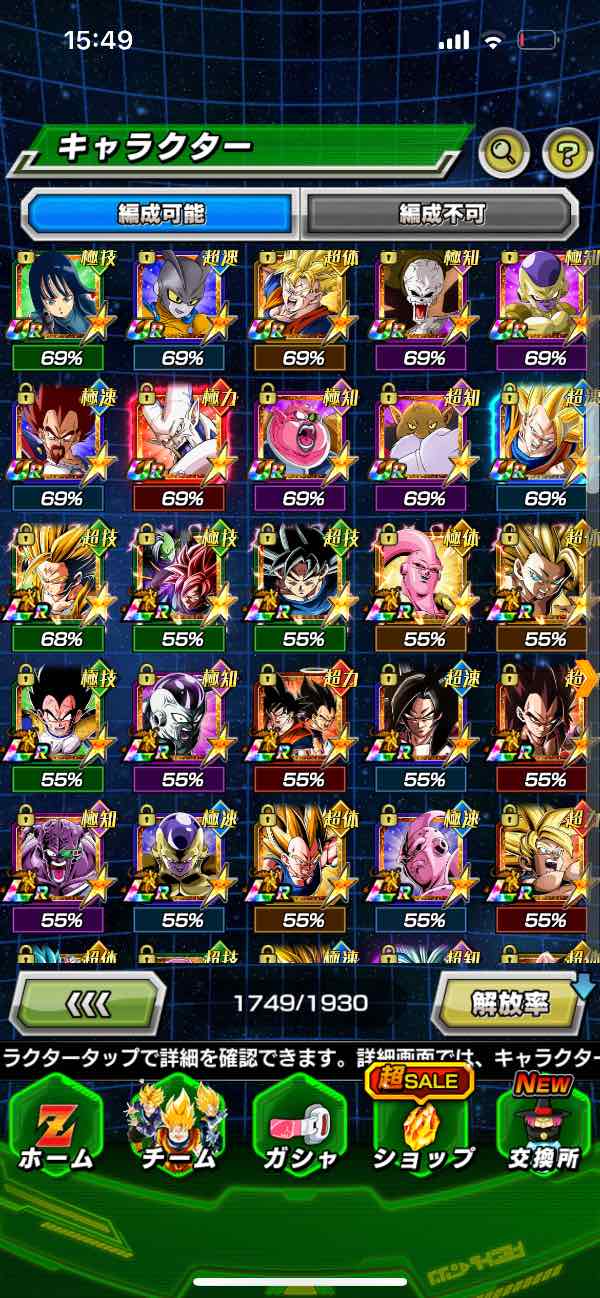Switch to the 編成不可 tab
The image size is (600, 1298).
tap(441, 213)
